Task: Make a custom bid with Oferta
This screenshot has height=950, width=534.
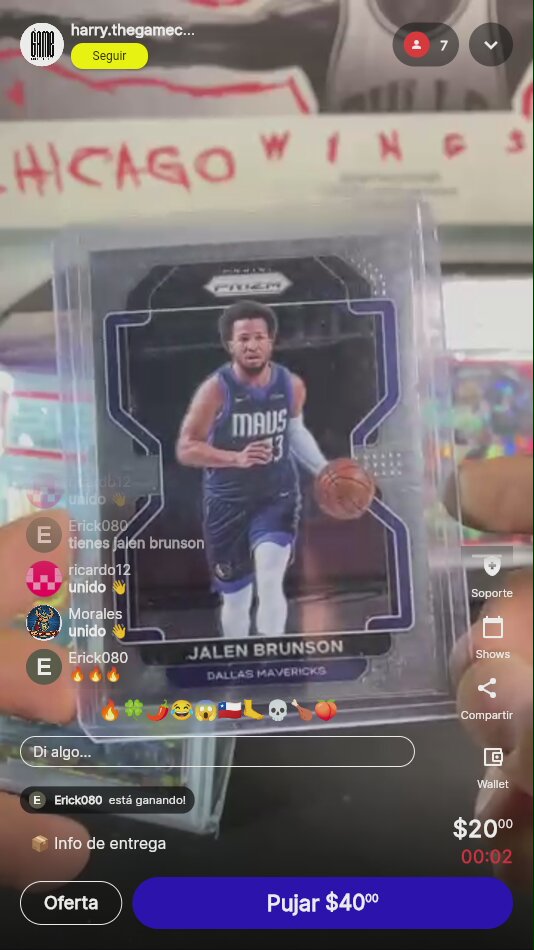Action: pos(71,903)
